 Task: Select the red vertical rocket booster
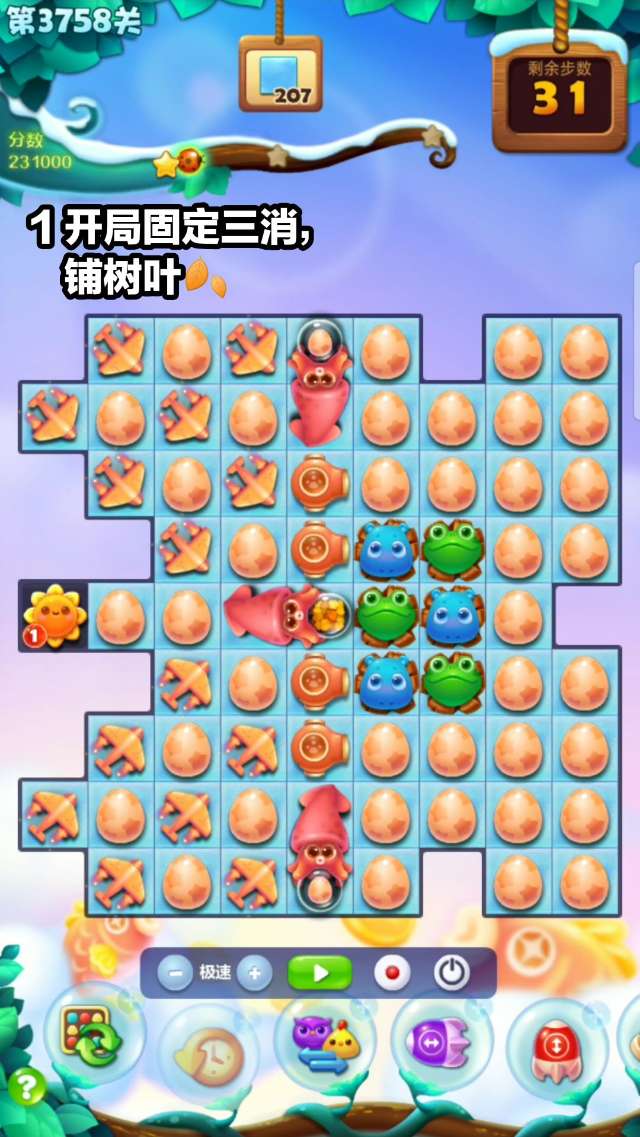(x=557, y=1047)
